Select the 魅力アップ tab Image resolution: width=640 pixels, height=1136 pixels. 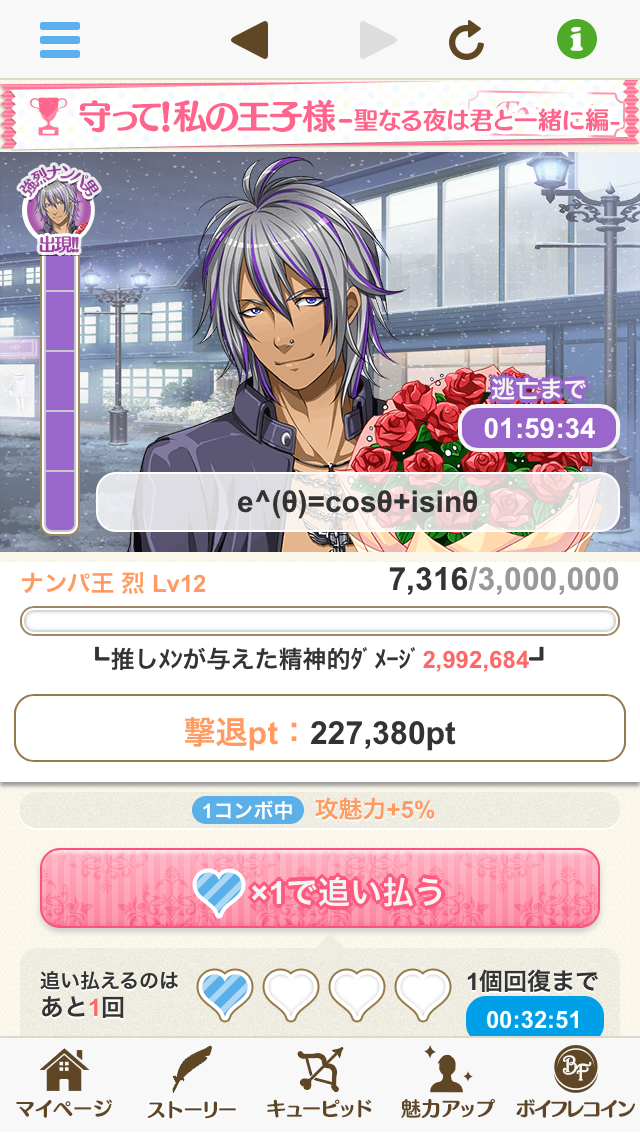coord(447,1085)
